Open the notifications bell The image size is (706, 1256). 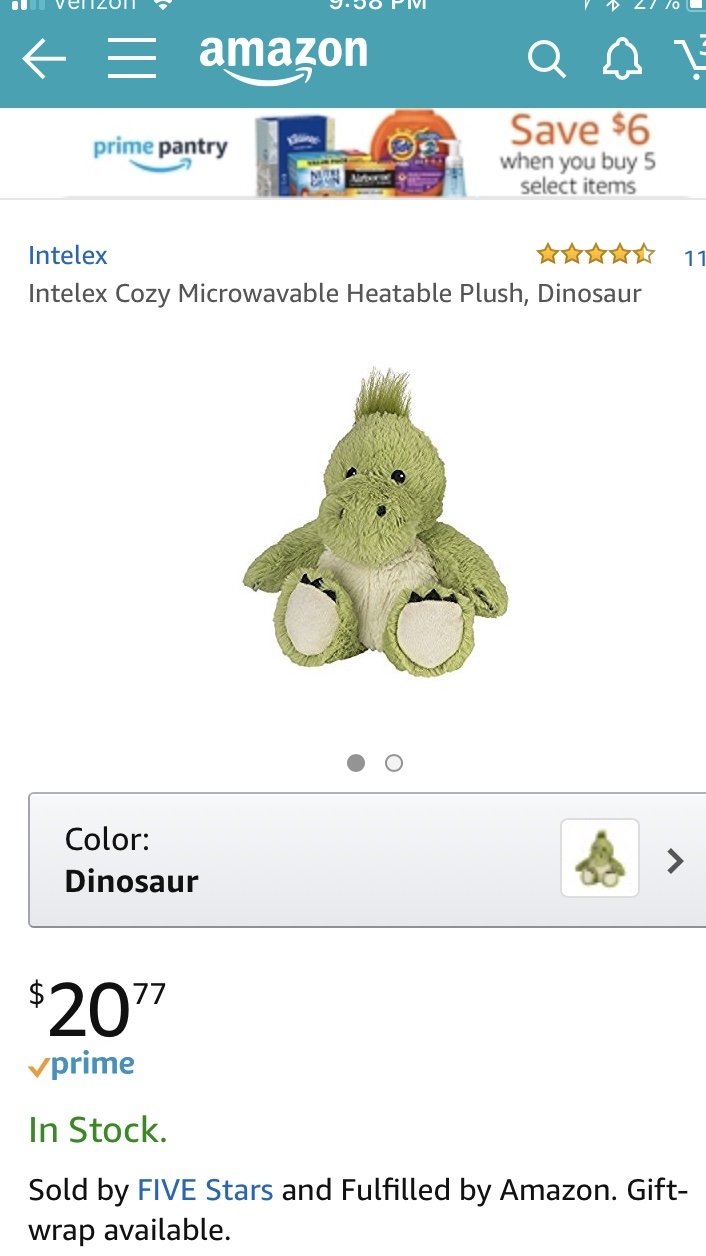coord(621,60)
